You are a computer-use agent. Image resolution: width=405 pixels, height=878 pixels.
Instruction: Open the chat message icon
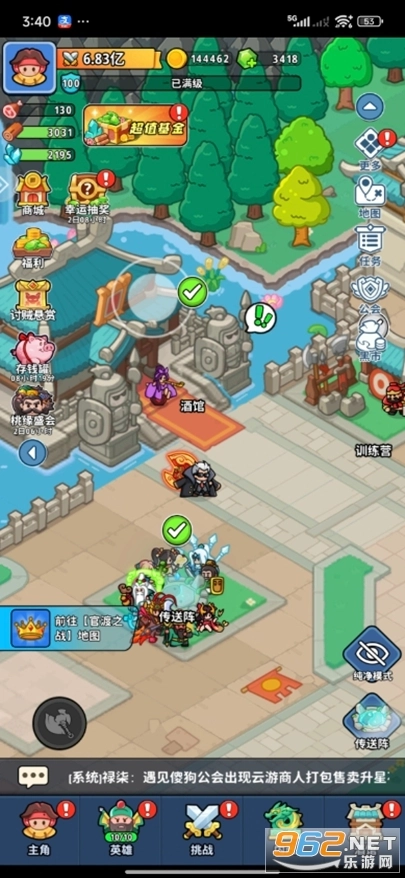[x=33, y=777]
